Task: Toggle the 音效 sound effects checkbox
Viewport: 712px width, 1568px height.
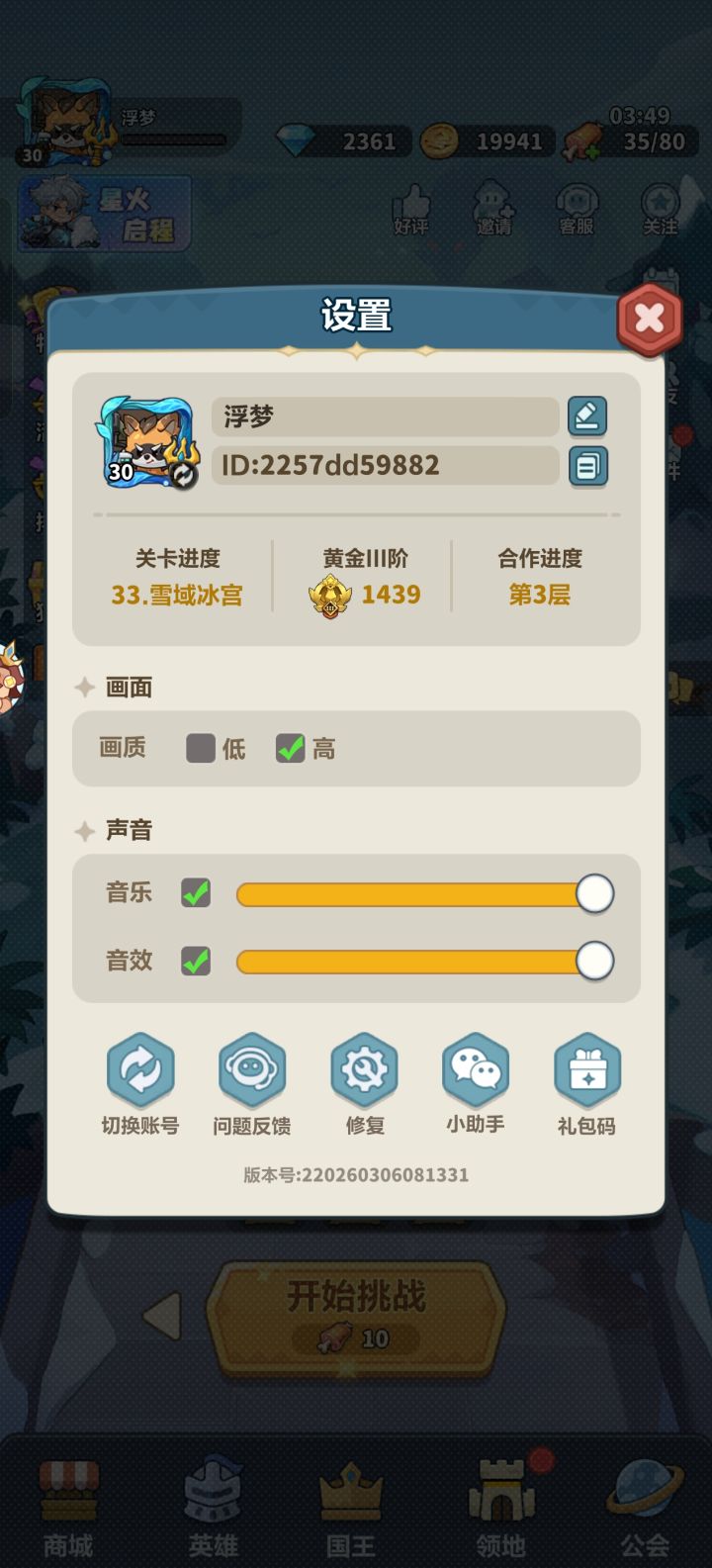Action: click(x=197, y=960)
